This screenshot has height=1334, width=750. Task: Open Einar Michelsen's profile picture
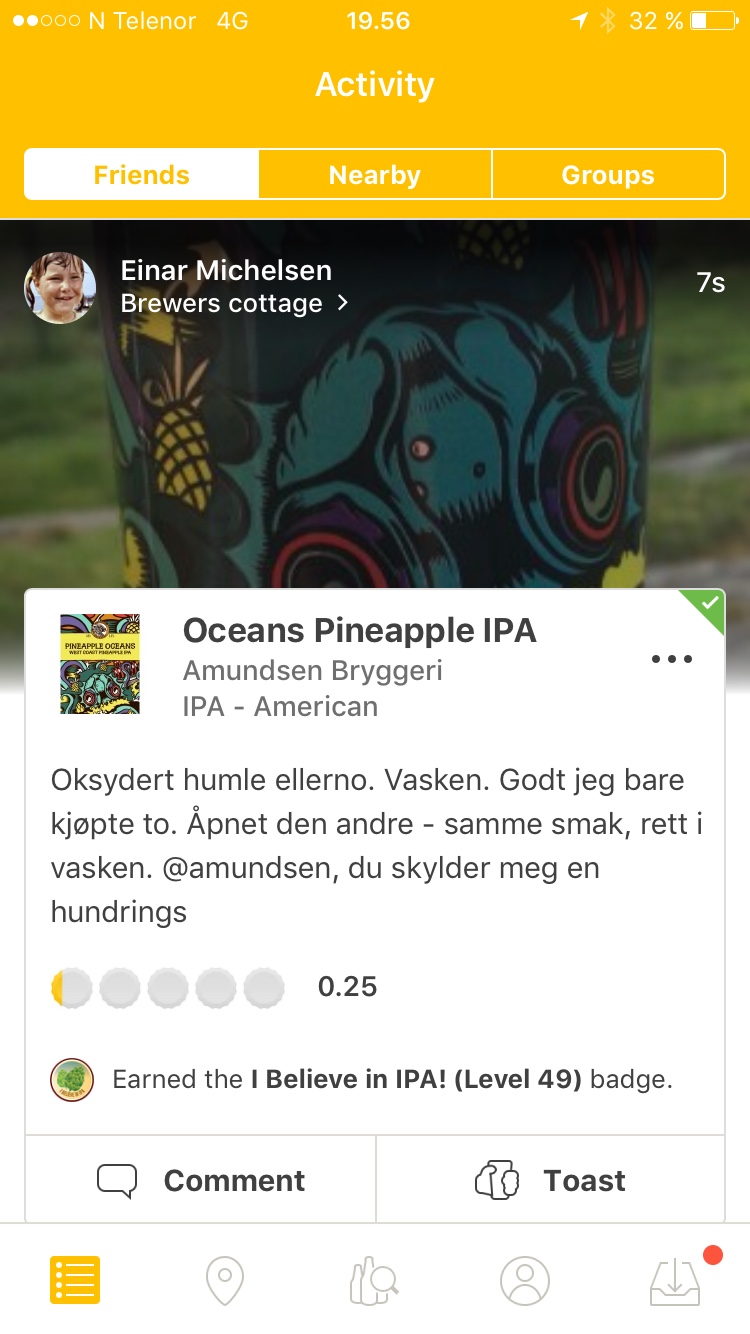point(60,288)
